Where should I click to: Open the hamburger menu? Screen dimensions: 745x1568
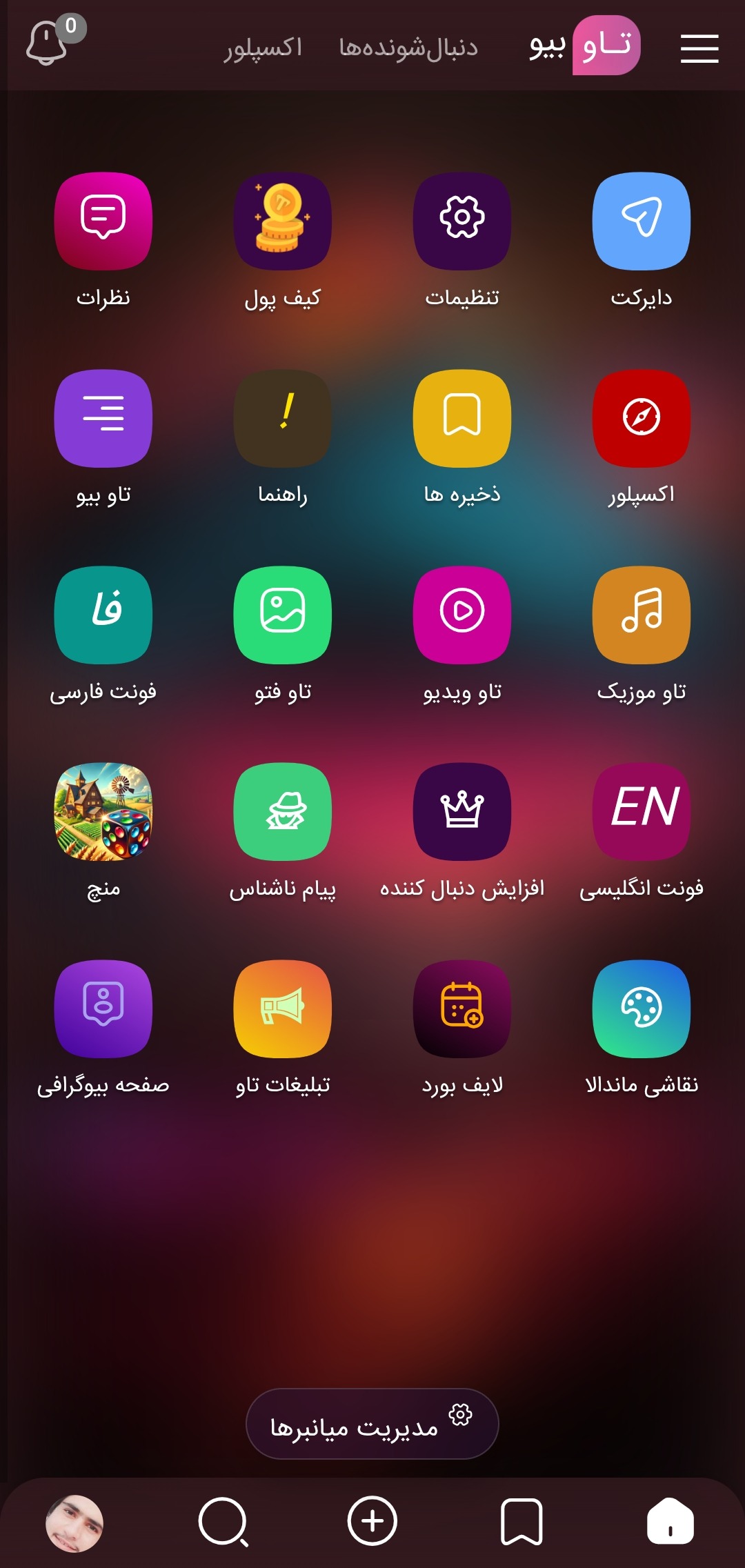tap(699, 48)
